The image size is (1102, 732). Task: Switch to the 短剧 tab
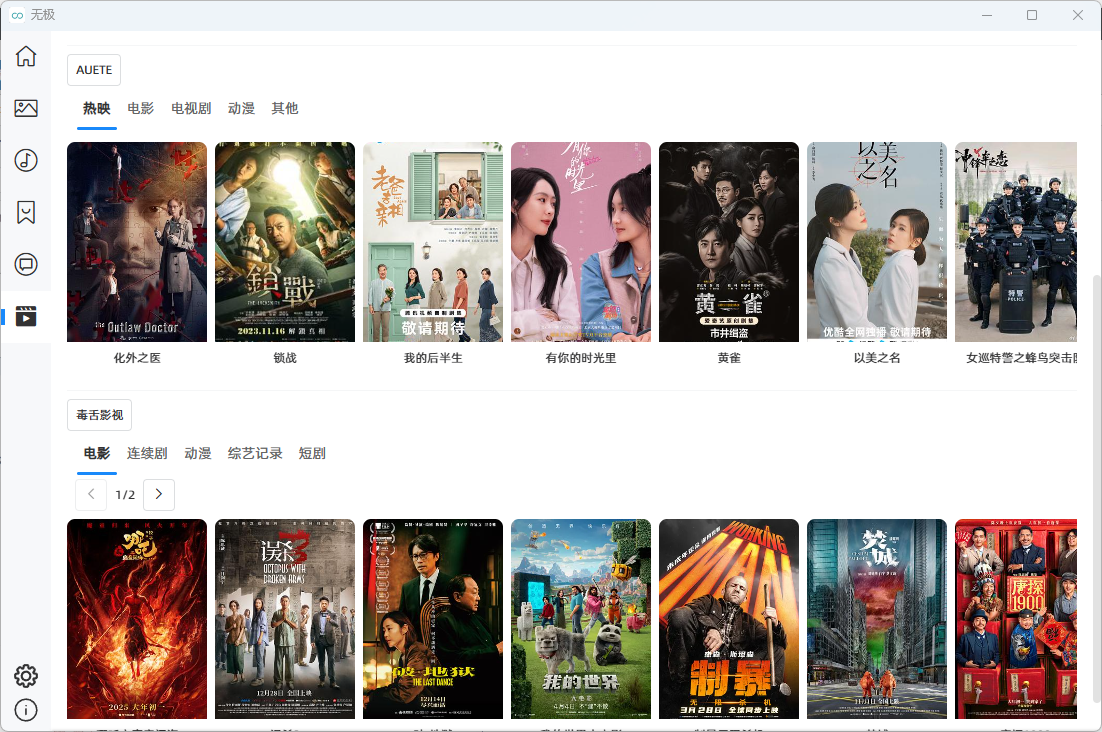[x=312, y=453]
